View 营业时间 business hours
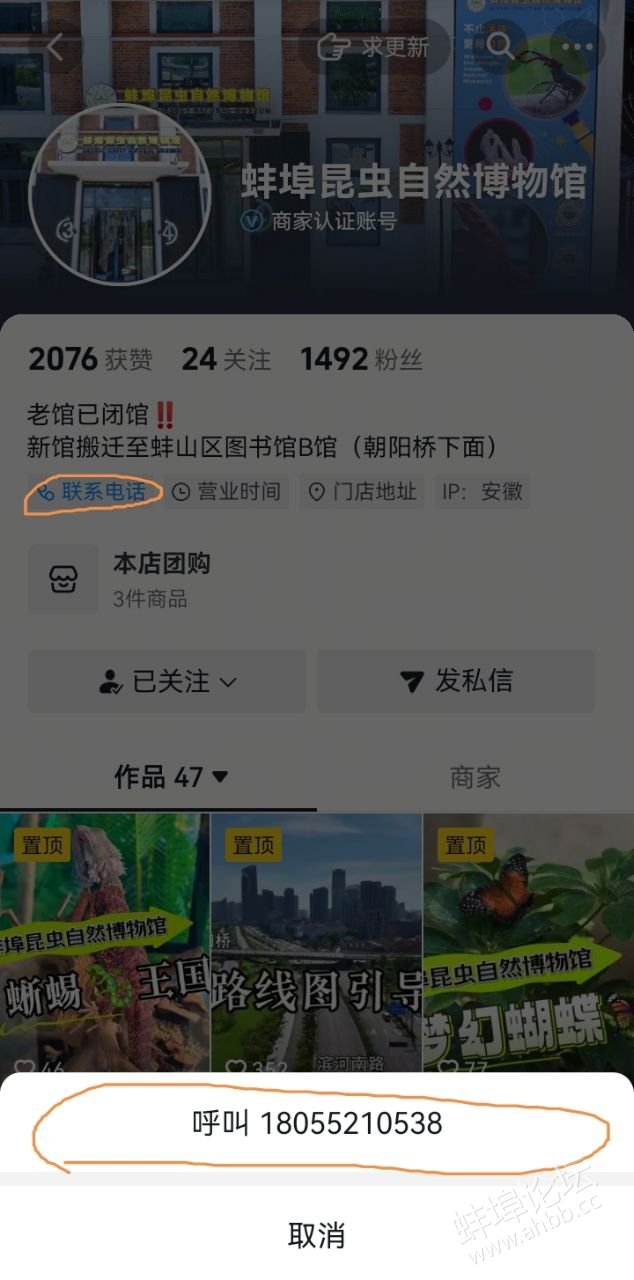Screen dimensions: 634x1280 [x=227, y=492]
